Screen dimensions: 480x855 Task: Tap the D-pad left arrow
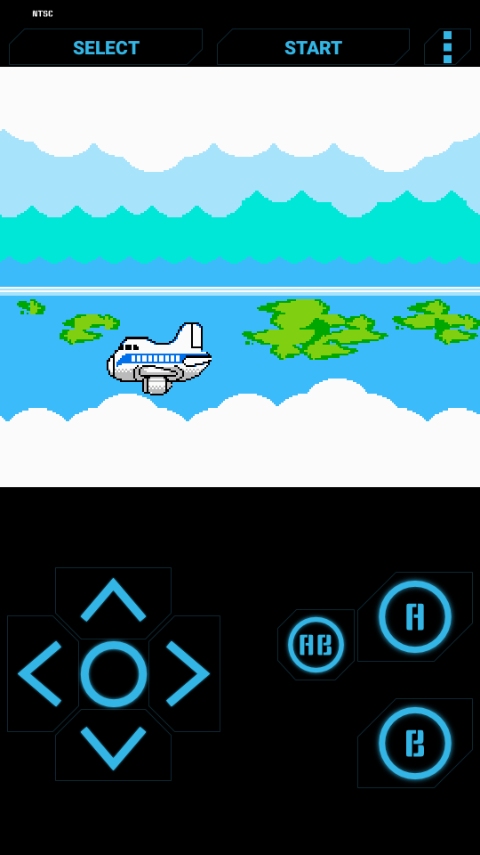coord(41,673)
